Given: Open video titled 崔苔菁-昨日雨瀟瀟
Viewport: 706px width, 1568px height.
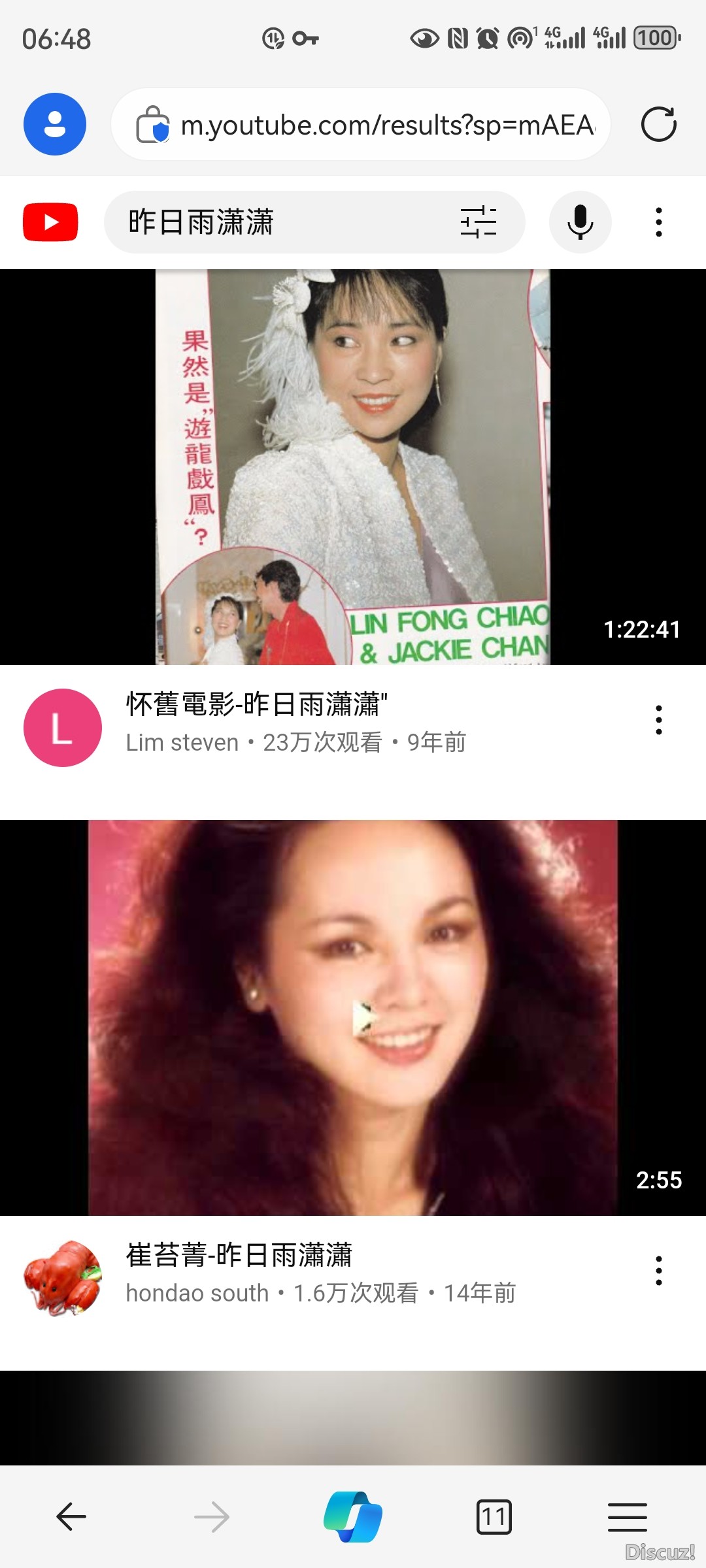Looking at the screenshot, I should click(239, 1255).
